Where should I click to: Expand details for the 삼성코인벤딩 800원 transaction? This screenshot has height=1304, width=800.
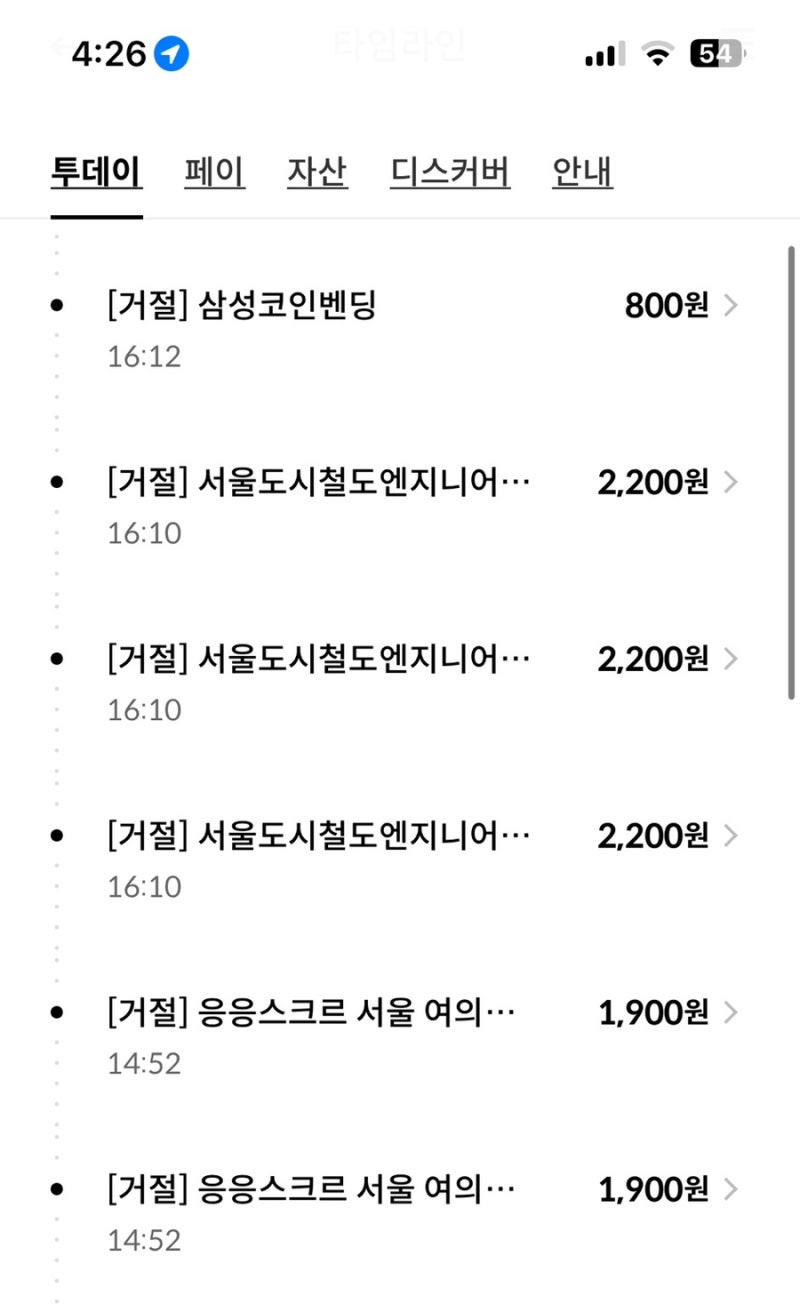731,305
